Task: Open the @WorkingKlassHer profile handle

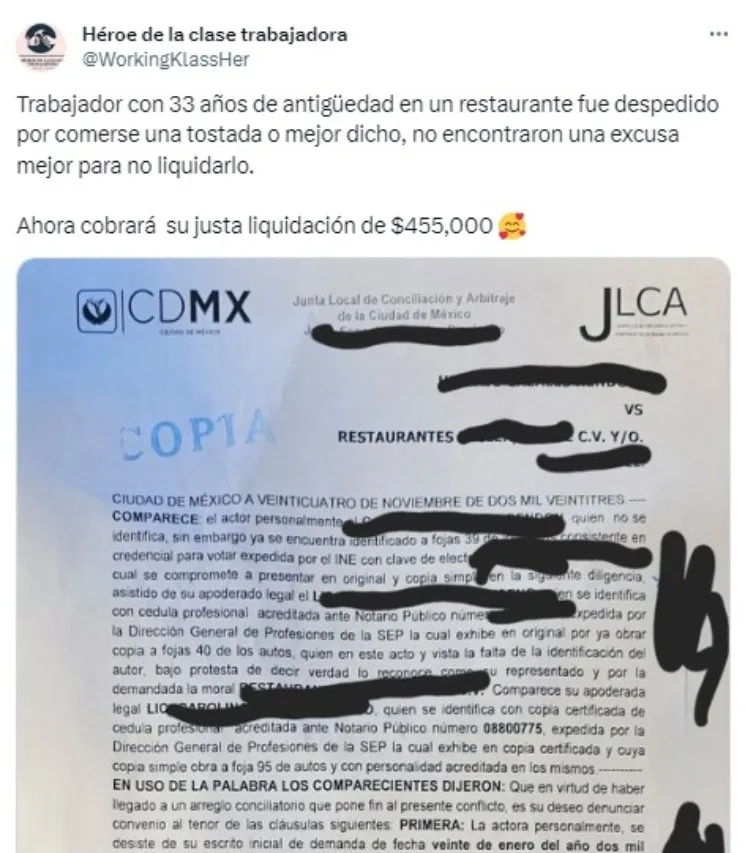Action: 165,59
